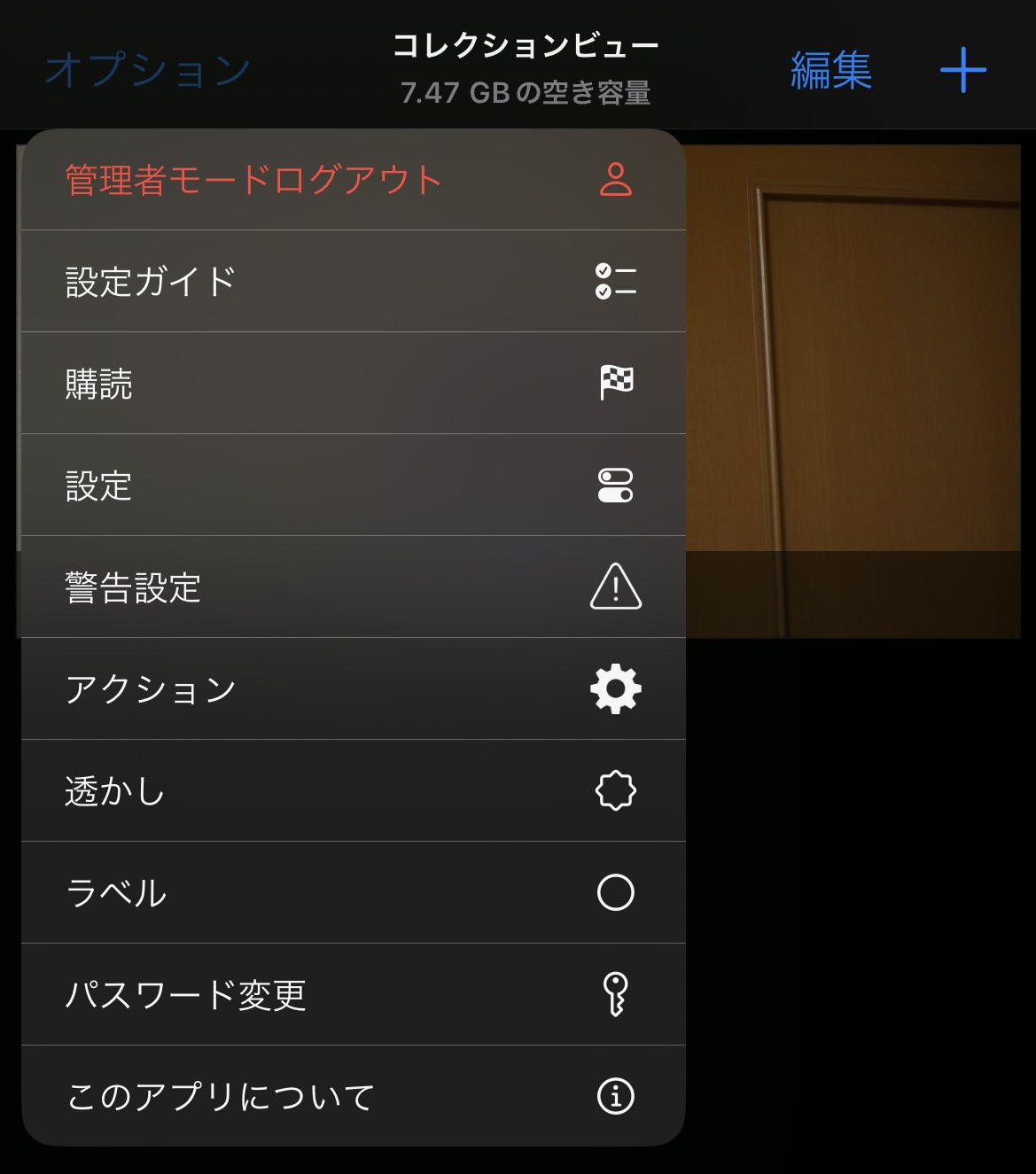This screenshot has height=1174, width=1036.
Task: Open the door photo thumbnail
Action: coord(853,390)
